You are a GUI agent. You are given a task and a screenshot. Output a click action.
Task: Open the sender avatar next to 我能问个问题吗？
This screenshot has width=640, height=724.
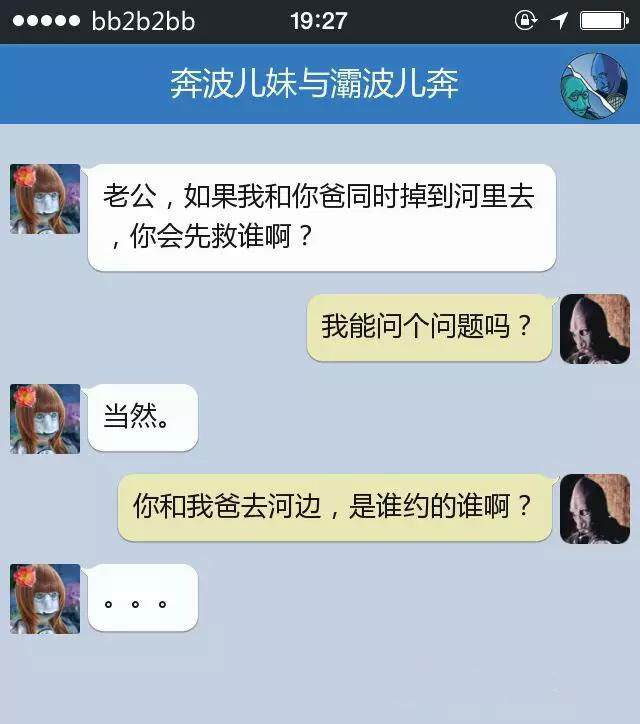[x=594, y=329]
